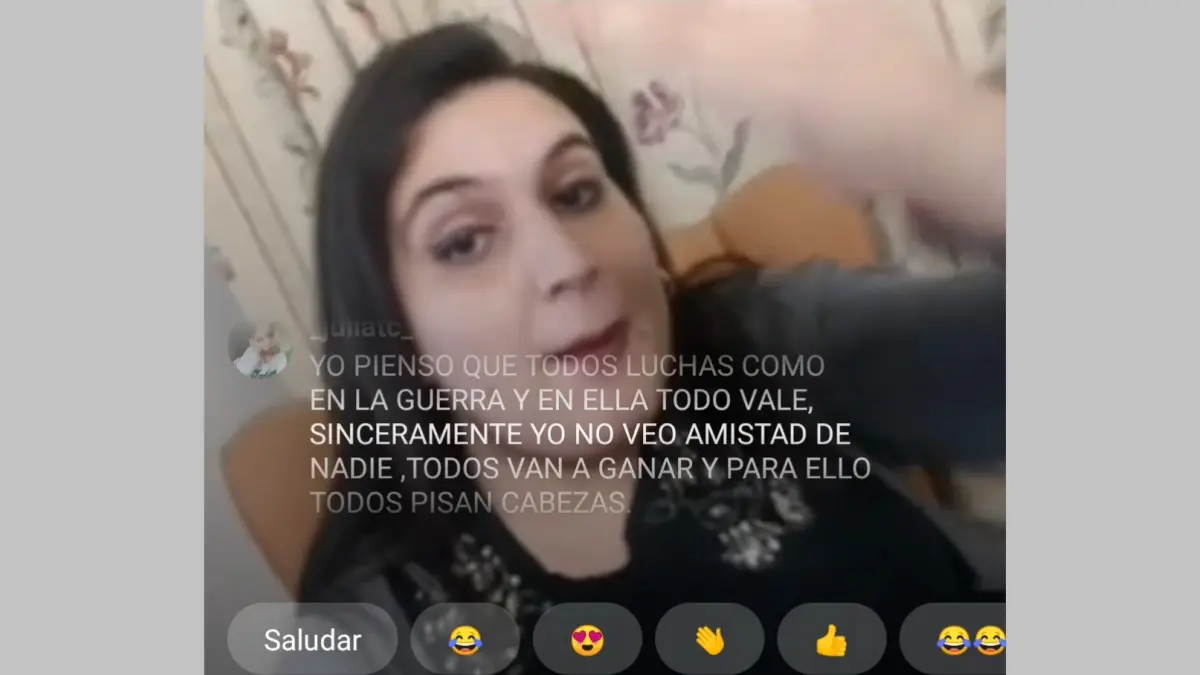Tap the Saludar quick reply chip

click(312, 640)
